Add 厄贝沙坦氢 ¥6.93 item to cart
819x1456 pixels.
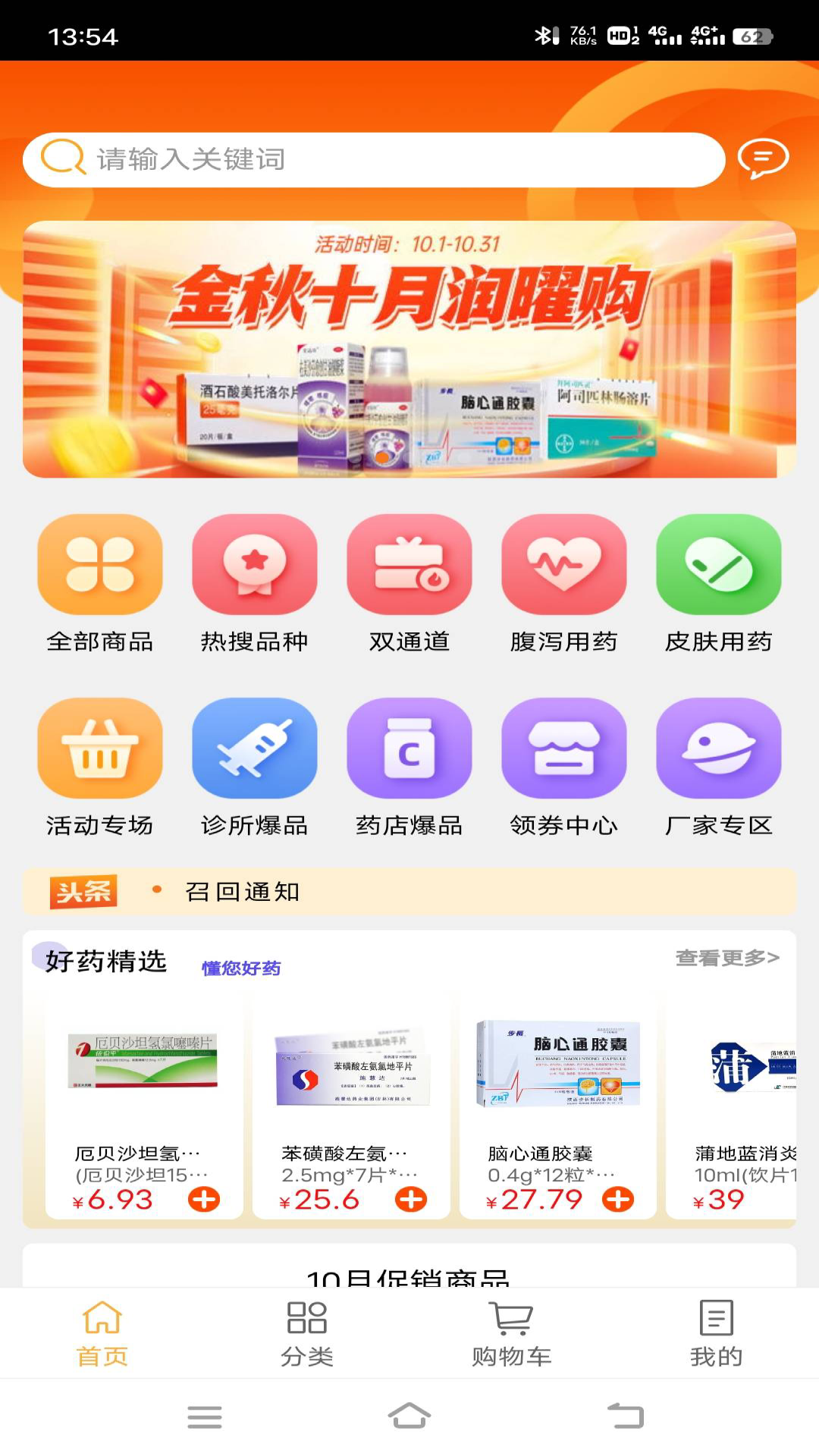pos(204,1199)
